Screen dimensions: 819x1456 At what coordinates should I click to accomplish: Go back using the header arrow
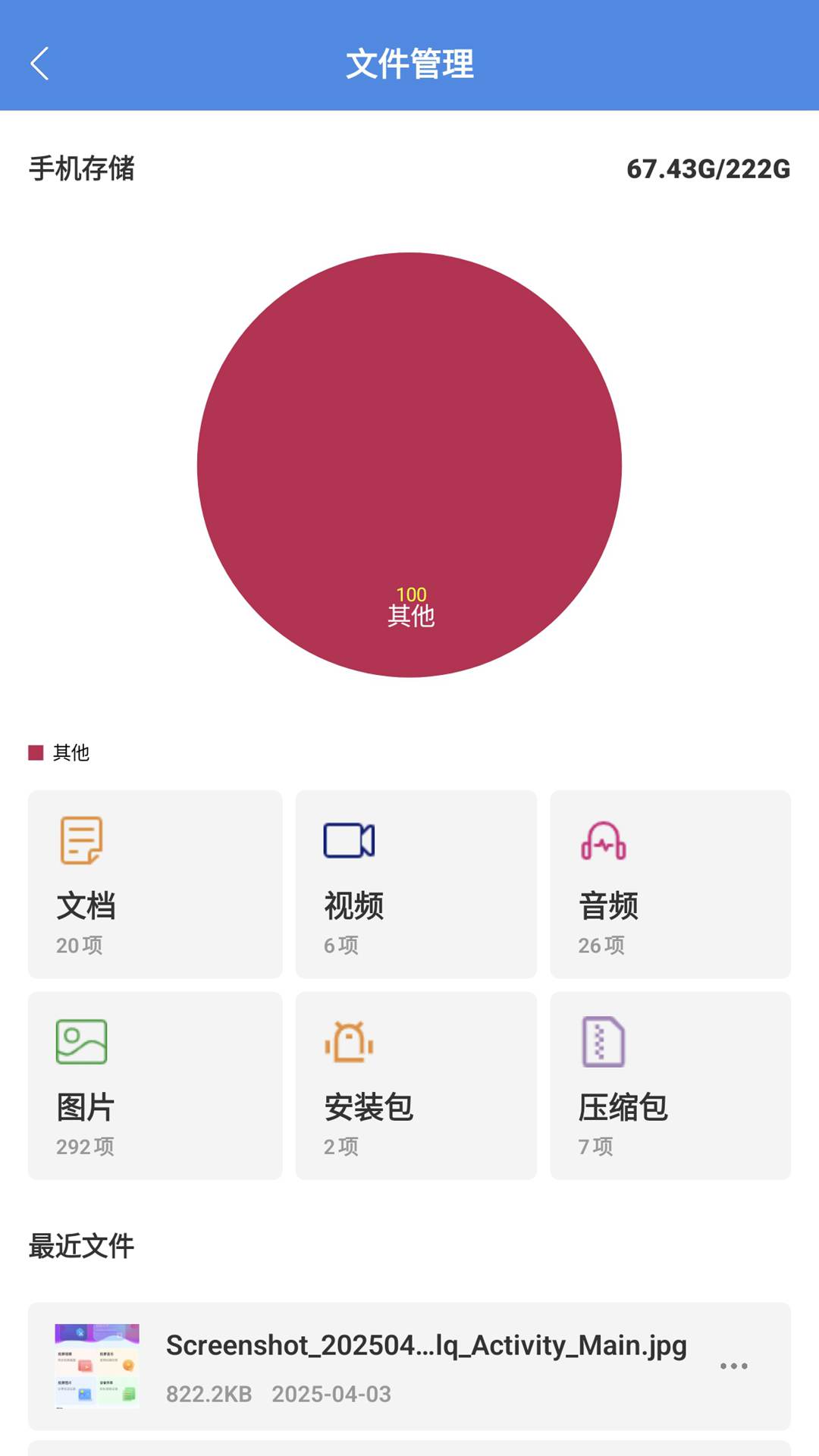tap(39, 64)
